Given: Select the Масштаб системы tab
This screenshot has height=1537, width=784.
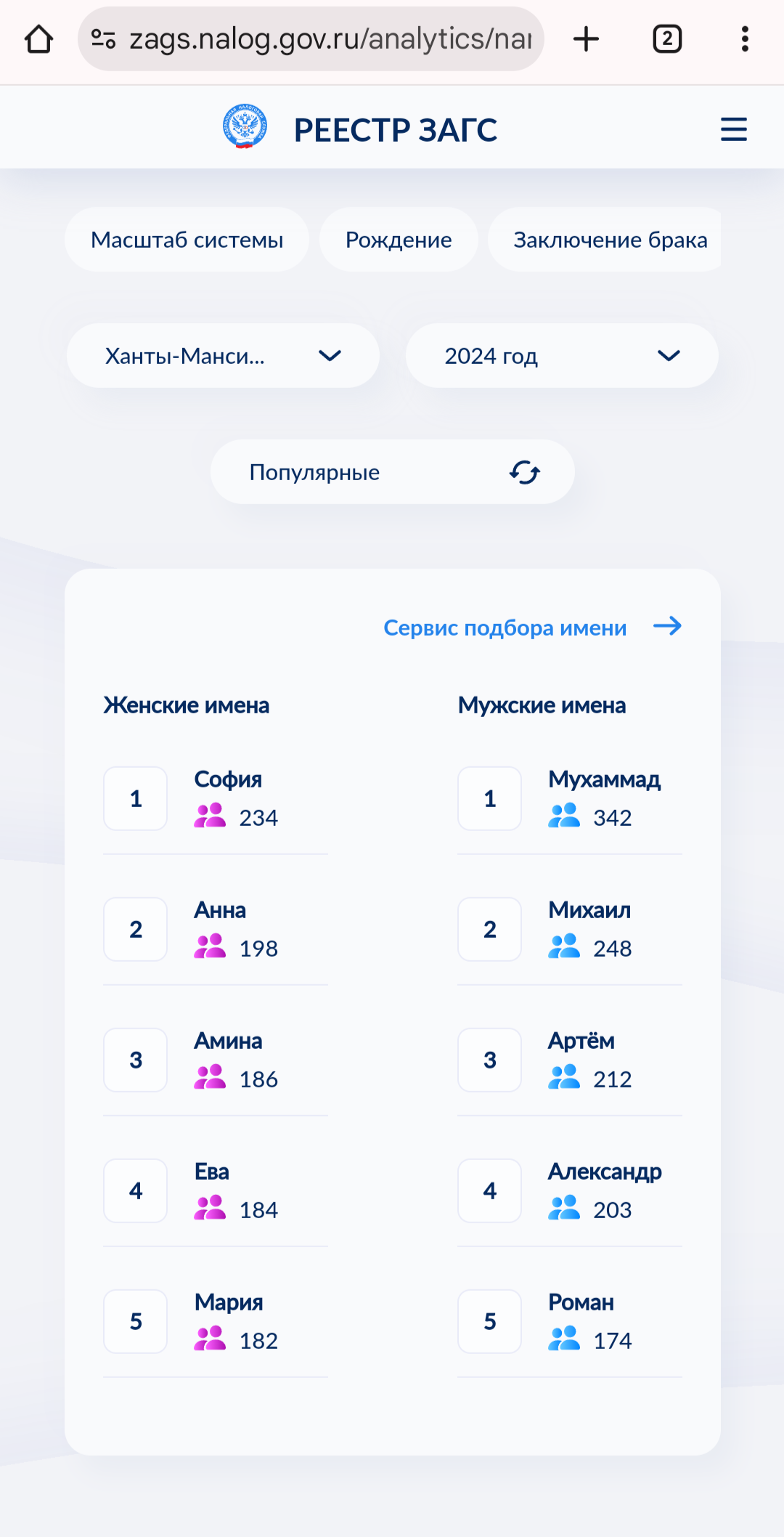Looking at the screenshot, I should tap(187, 240).
